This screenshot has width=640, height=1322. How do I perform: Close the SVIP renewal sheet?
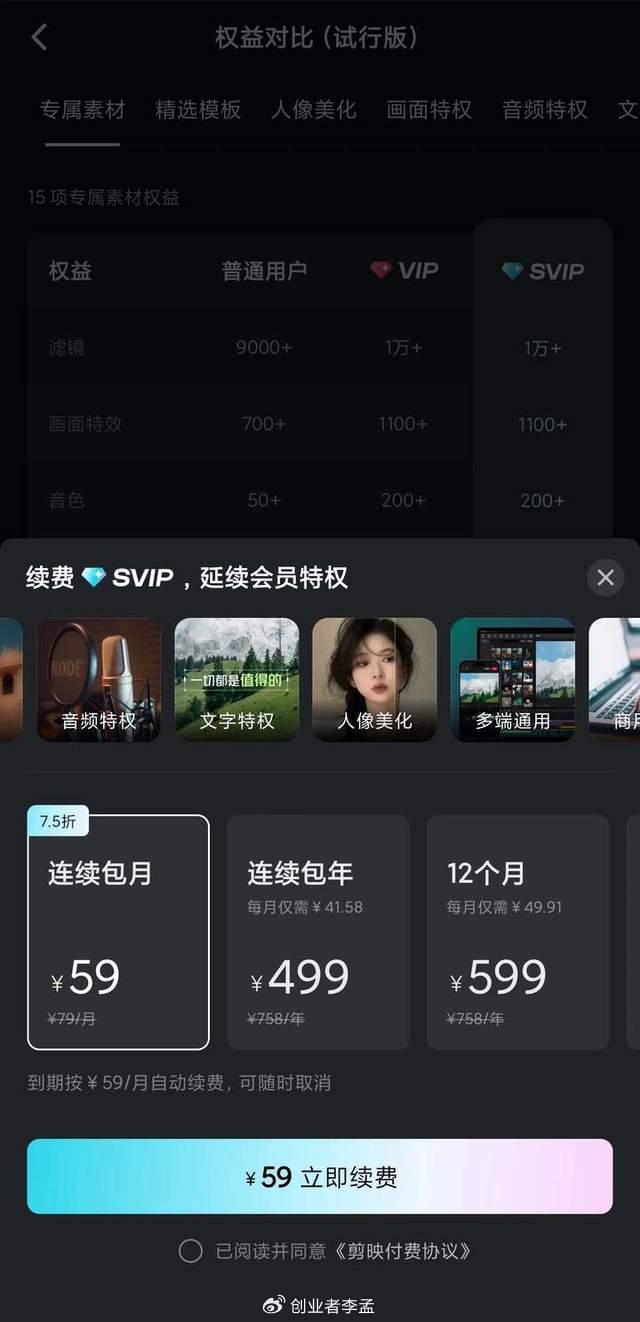pyautogui.click(x=605, y=577)
